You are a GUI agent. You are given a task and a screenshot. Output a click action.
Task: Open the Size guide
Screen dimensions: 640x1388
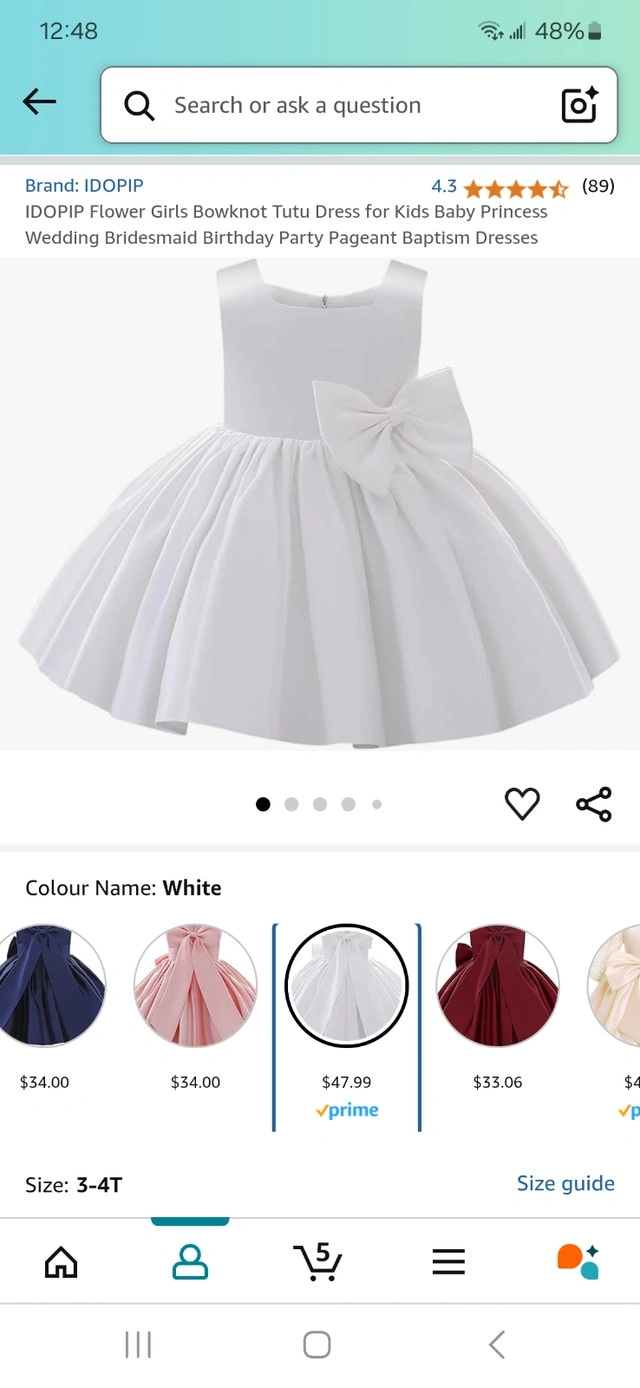click(x=565, y=1184)
